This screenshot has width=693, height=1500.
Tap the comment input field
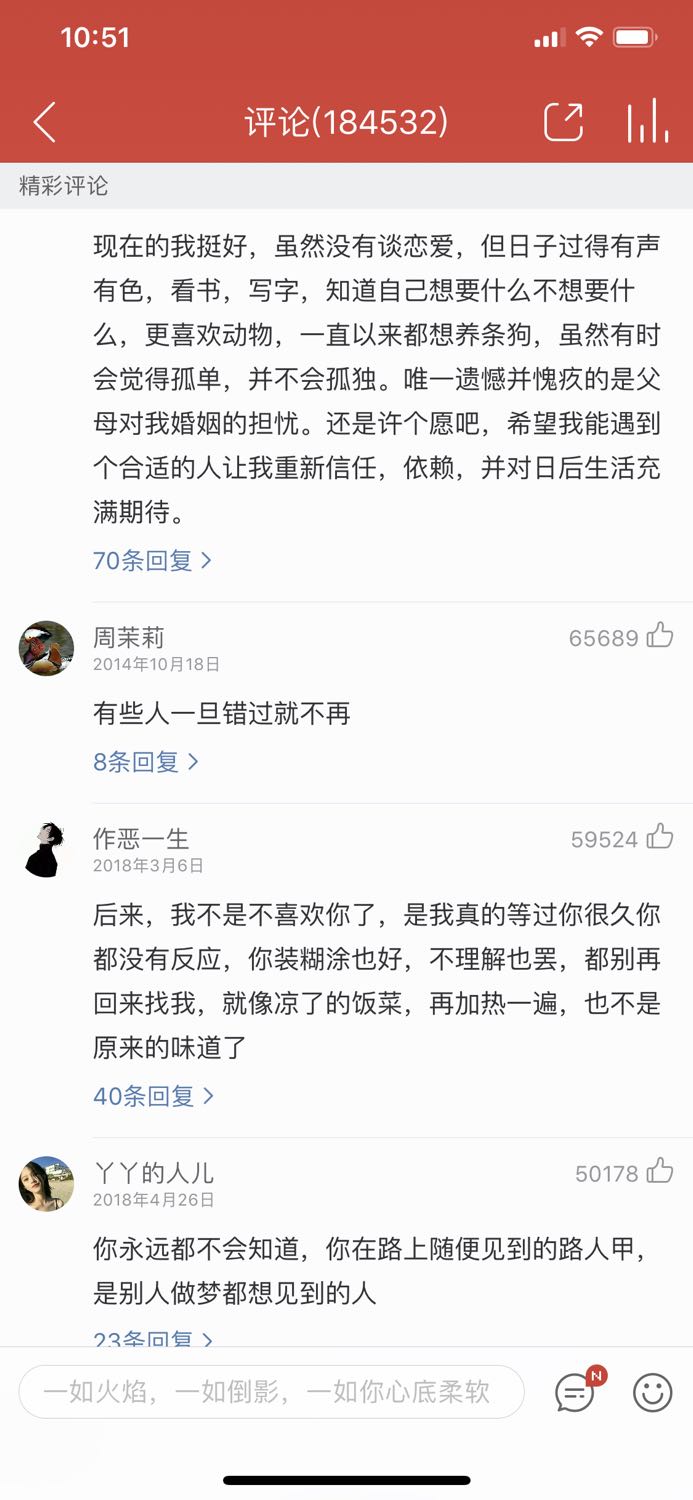tap(271, 1392)
